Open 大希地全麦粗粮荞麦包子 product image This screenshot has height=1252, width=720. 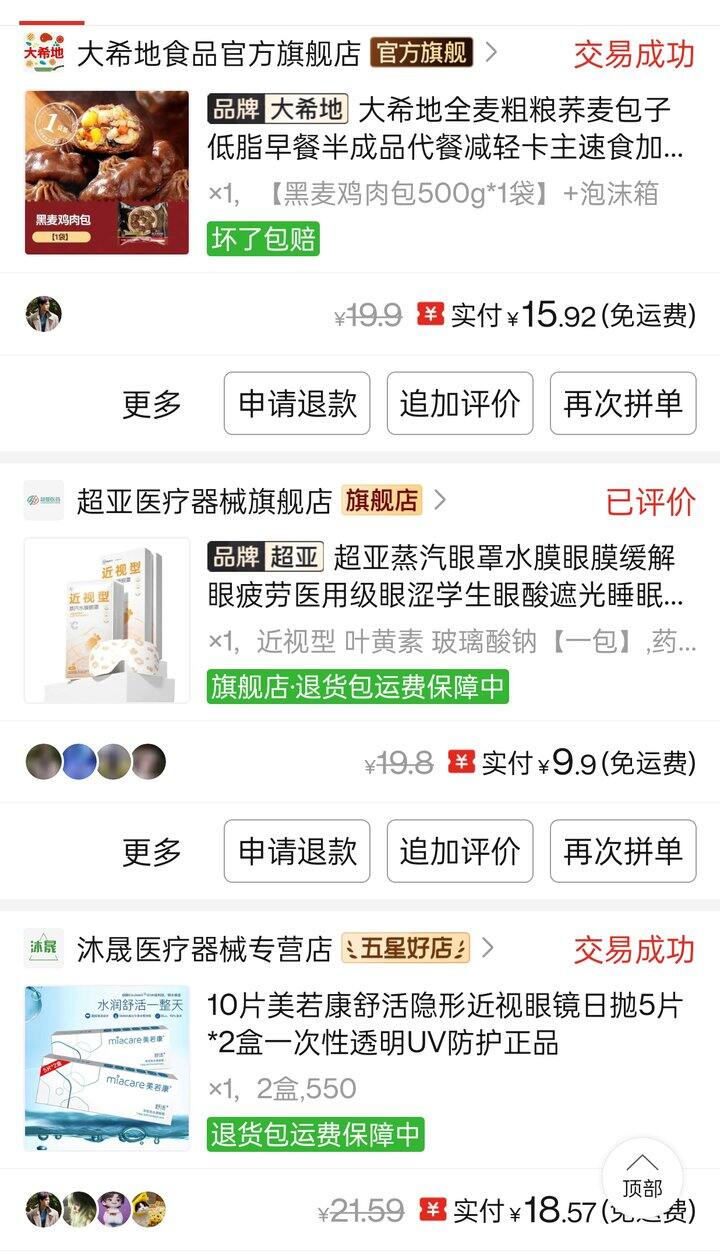(106, 173)
